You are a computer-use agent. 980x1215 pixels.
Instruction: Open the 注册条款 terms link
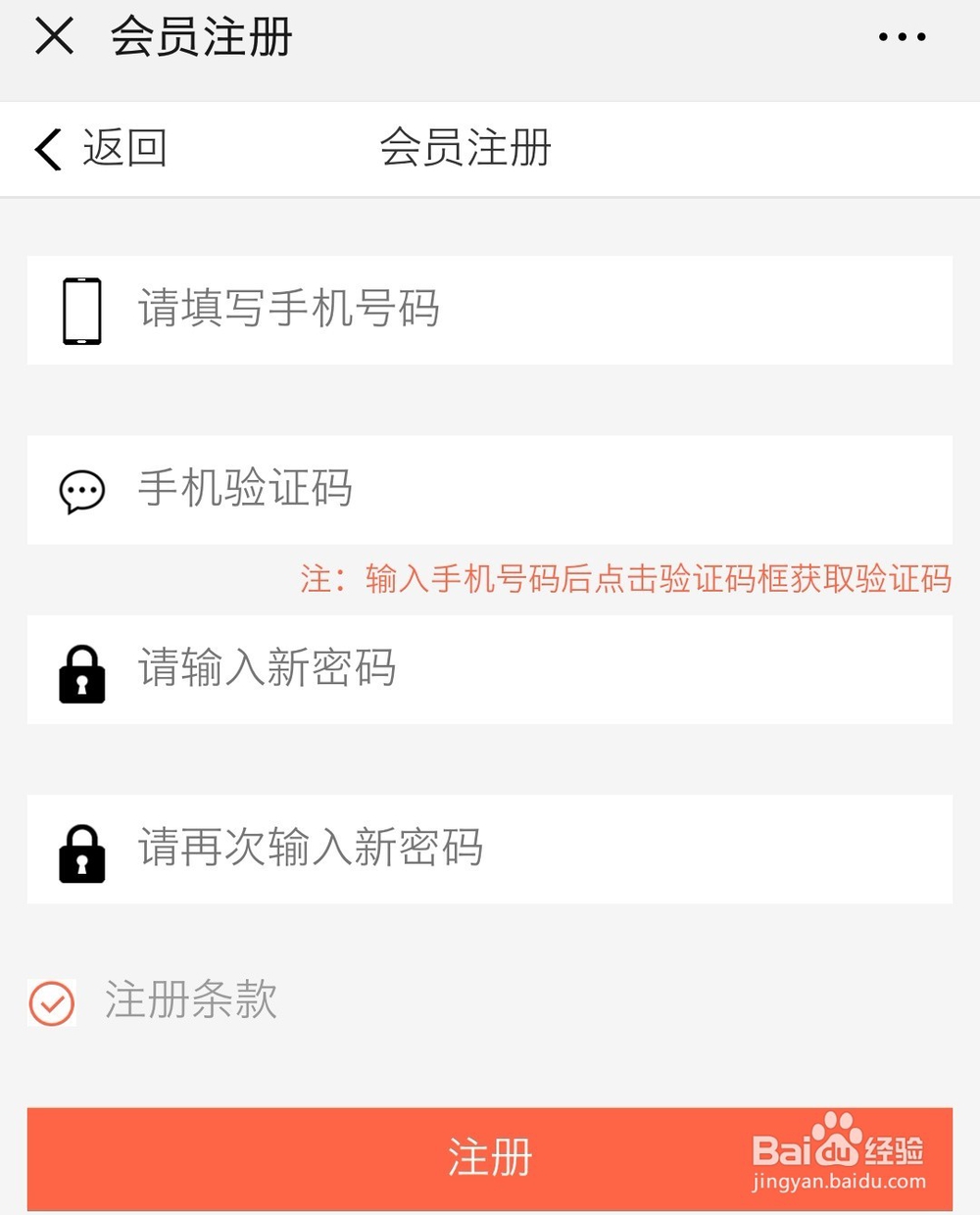[190, 1001]
